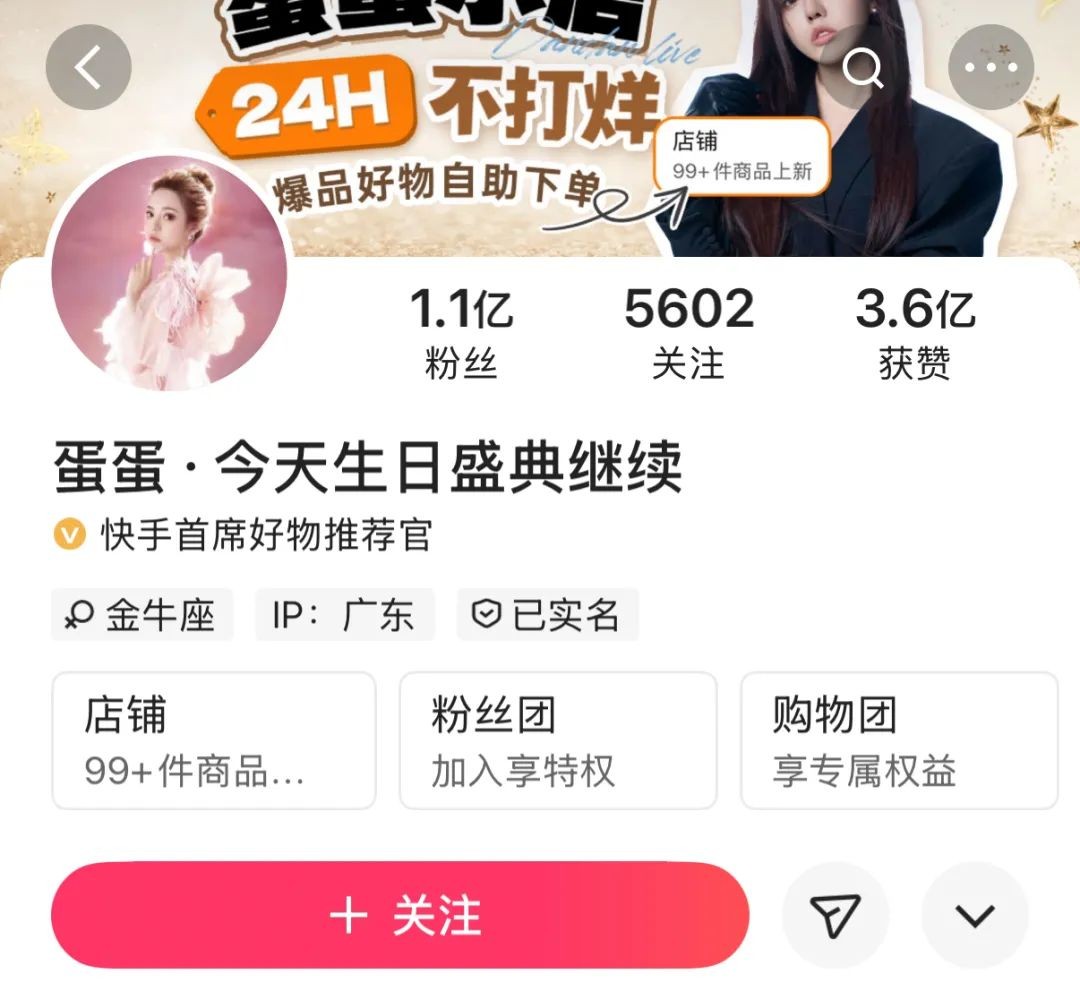Image resolution: width=1080 pixels, height=991 pixels.
Task: Follow this user with the 关注 button
Action: pos(400,915)
